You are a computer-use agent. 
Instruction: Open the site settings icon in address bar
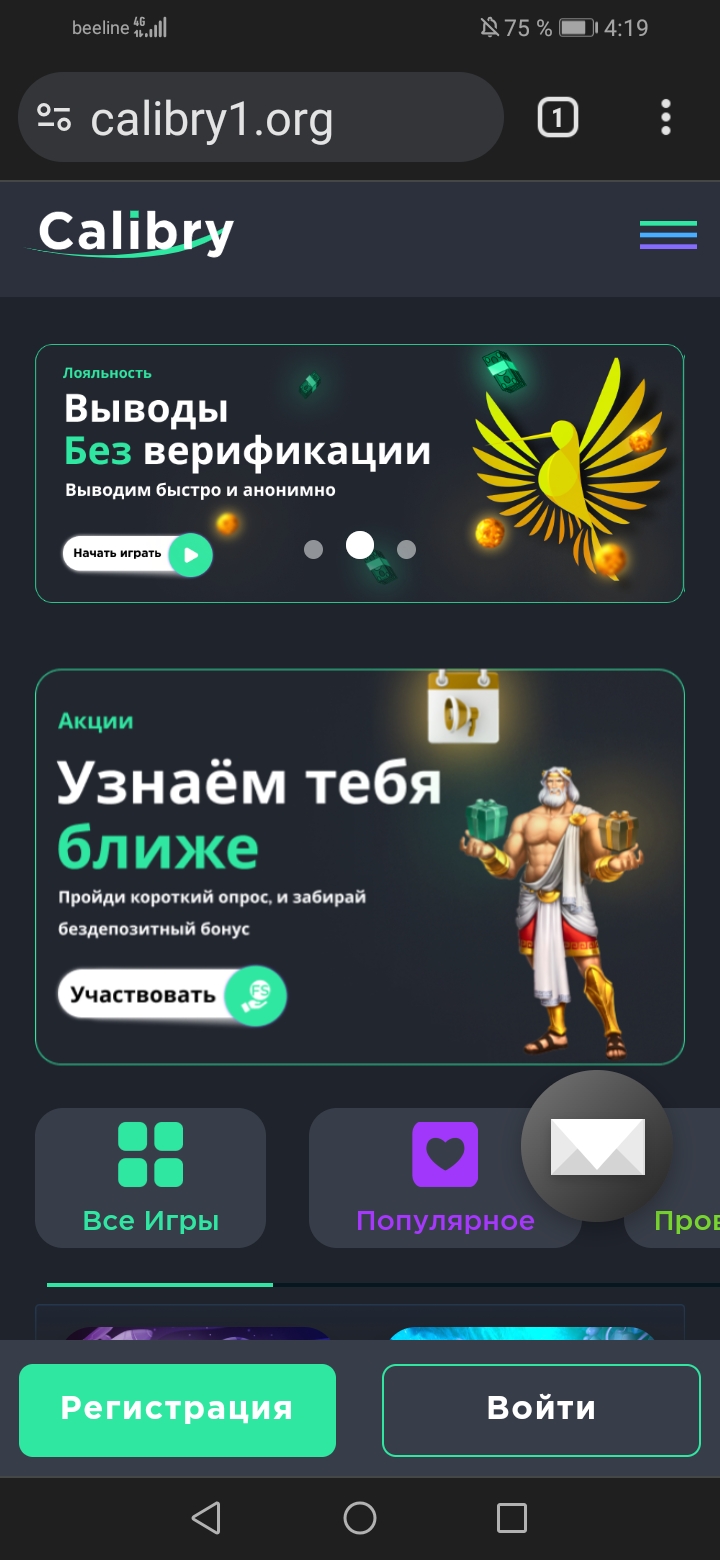[x=54, y=118]
